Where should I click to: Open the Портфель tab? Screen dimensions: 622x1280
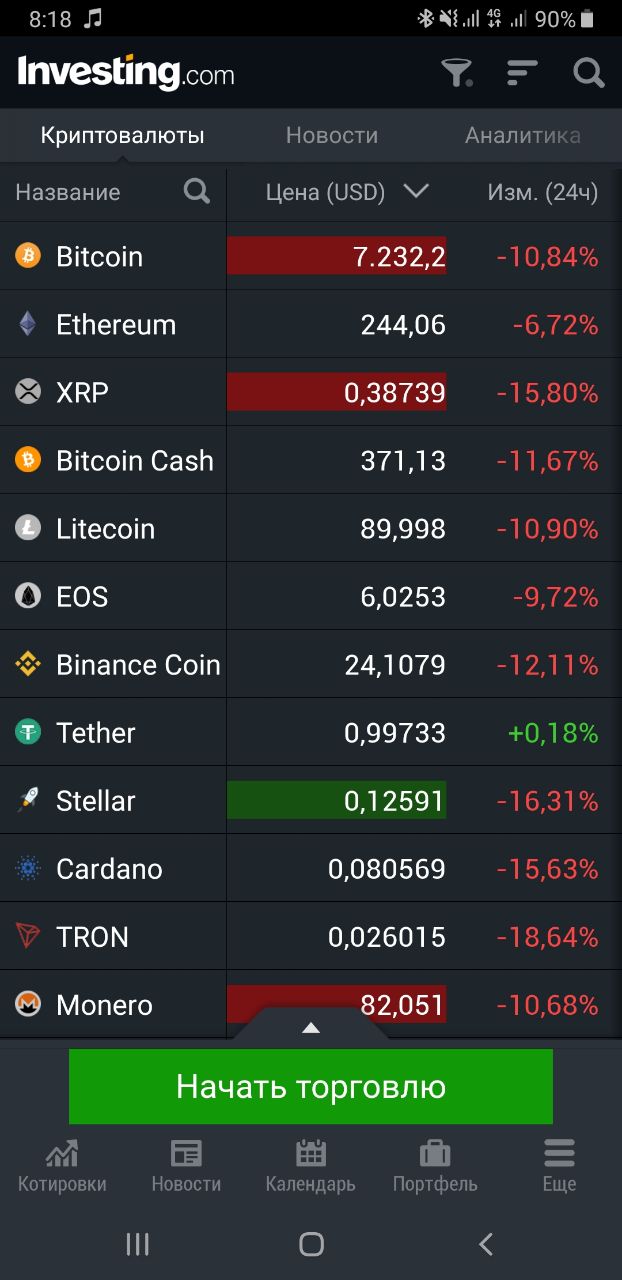tap(435, 1166)
